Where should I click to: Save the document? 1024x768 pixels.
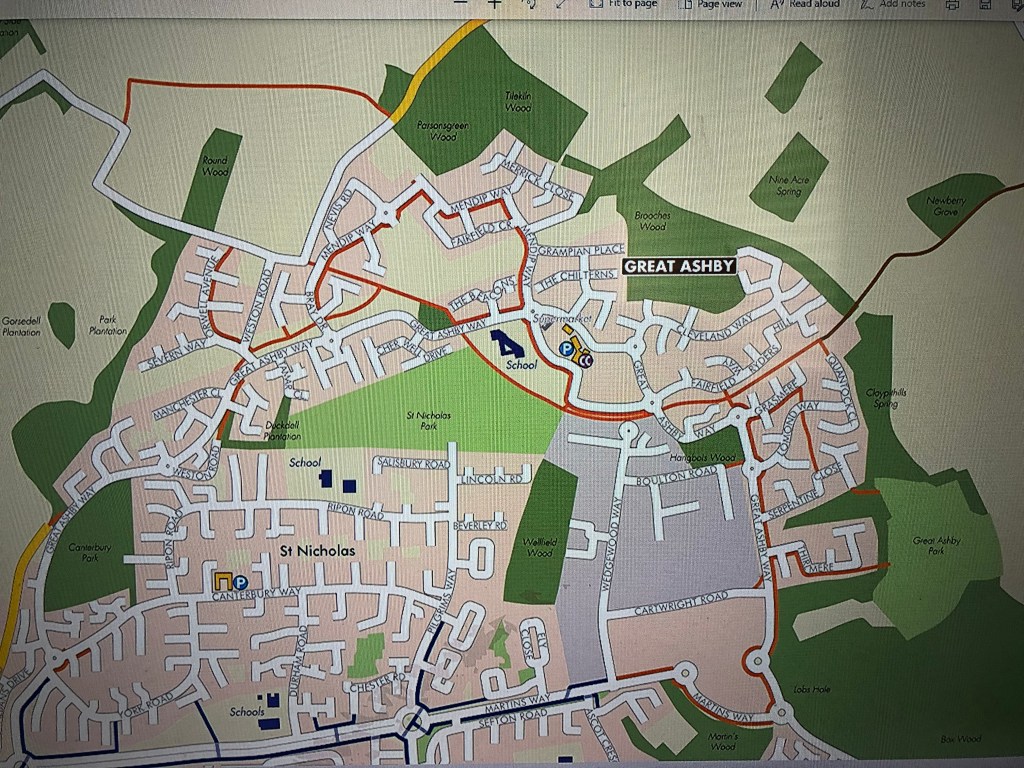click(985, 4)
